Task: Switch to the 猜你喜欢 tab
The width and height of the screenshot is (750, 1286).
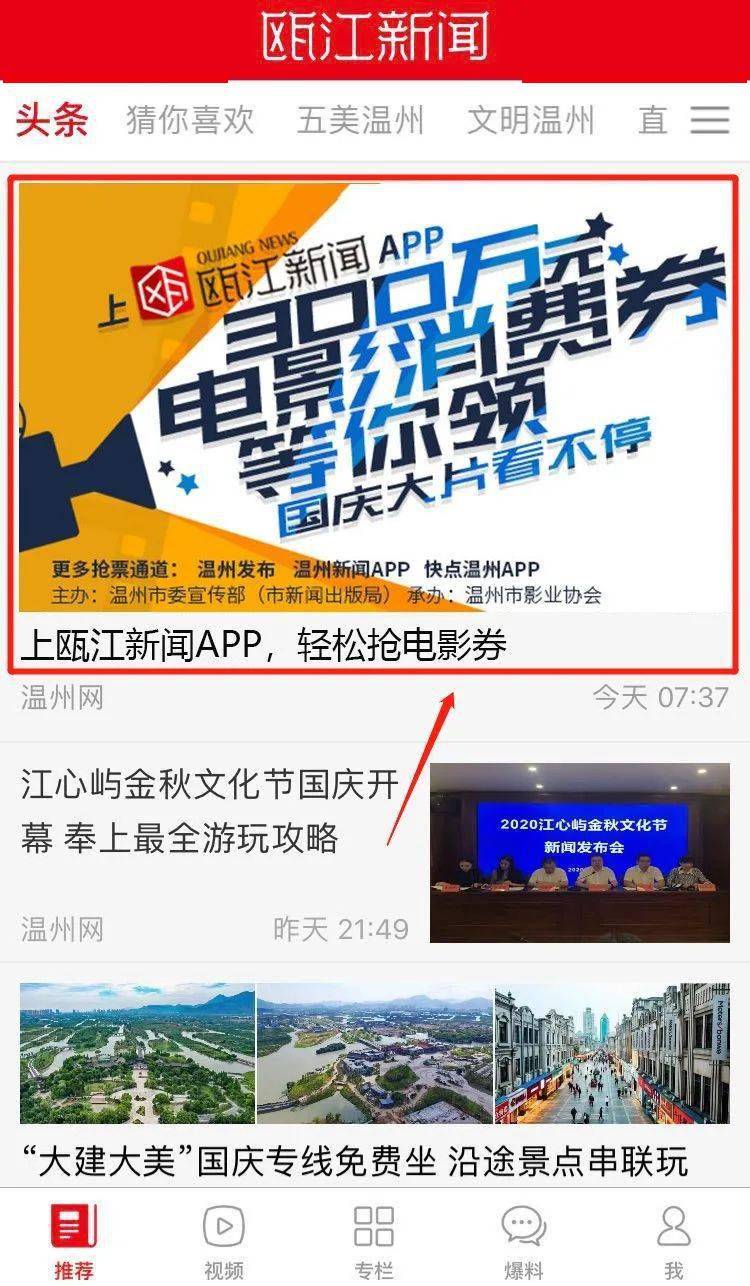Action: 190,121
